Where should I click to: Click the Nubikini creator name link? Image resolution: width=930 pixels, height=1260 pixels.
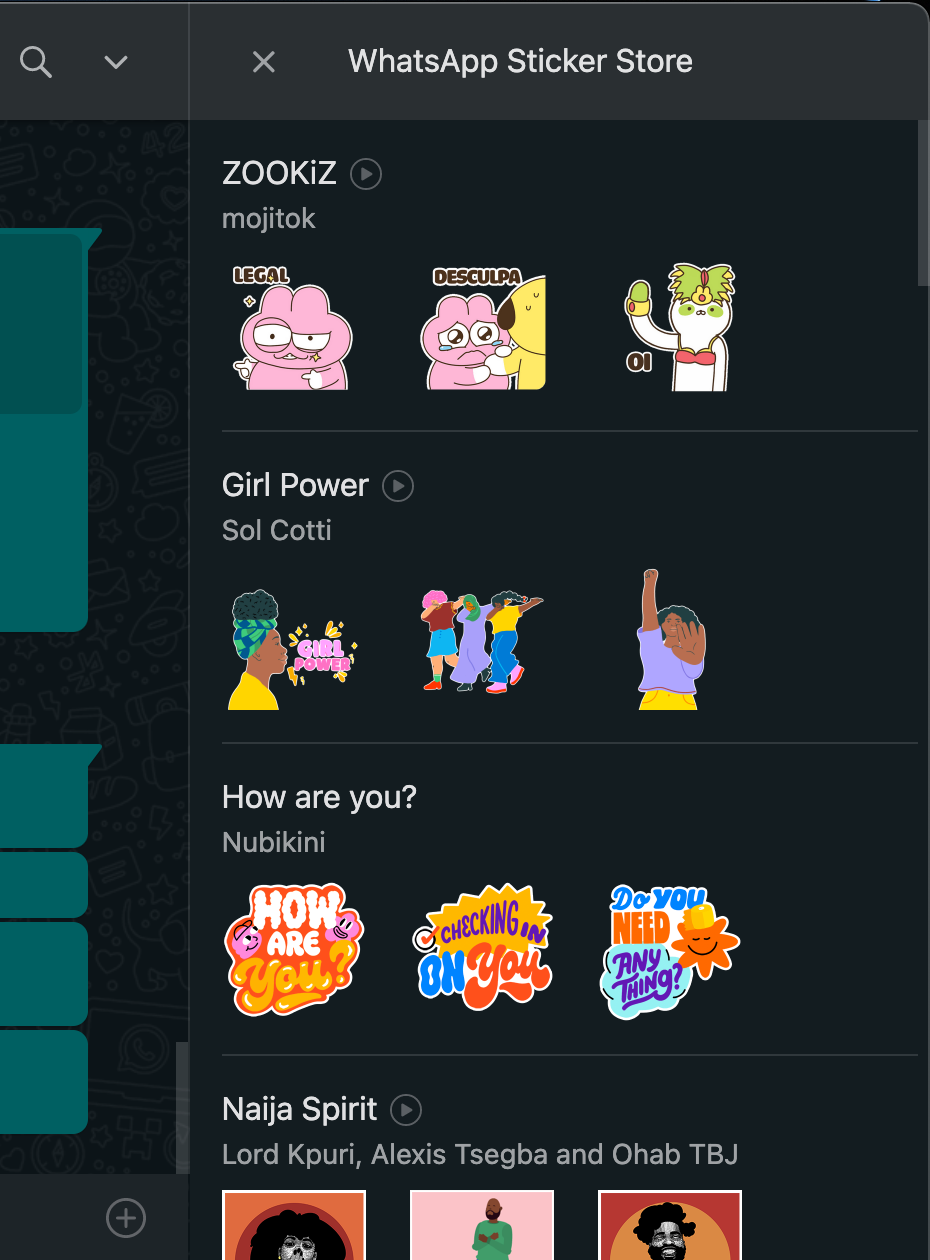[273, 841]
